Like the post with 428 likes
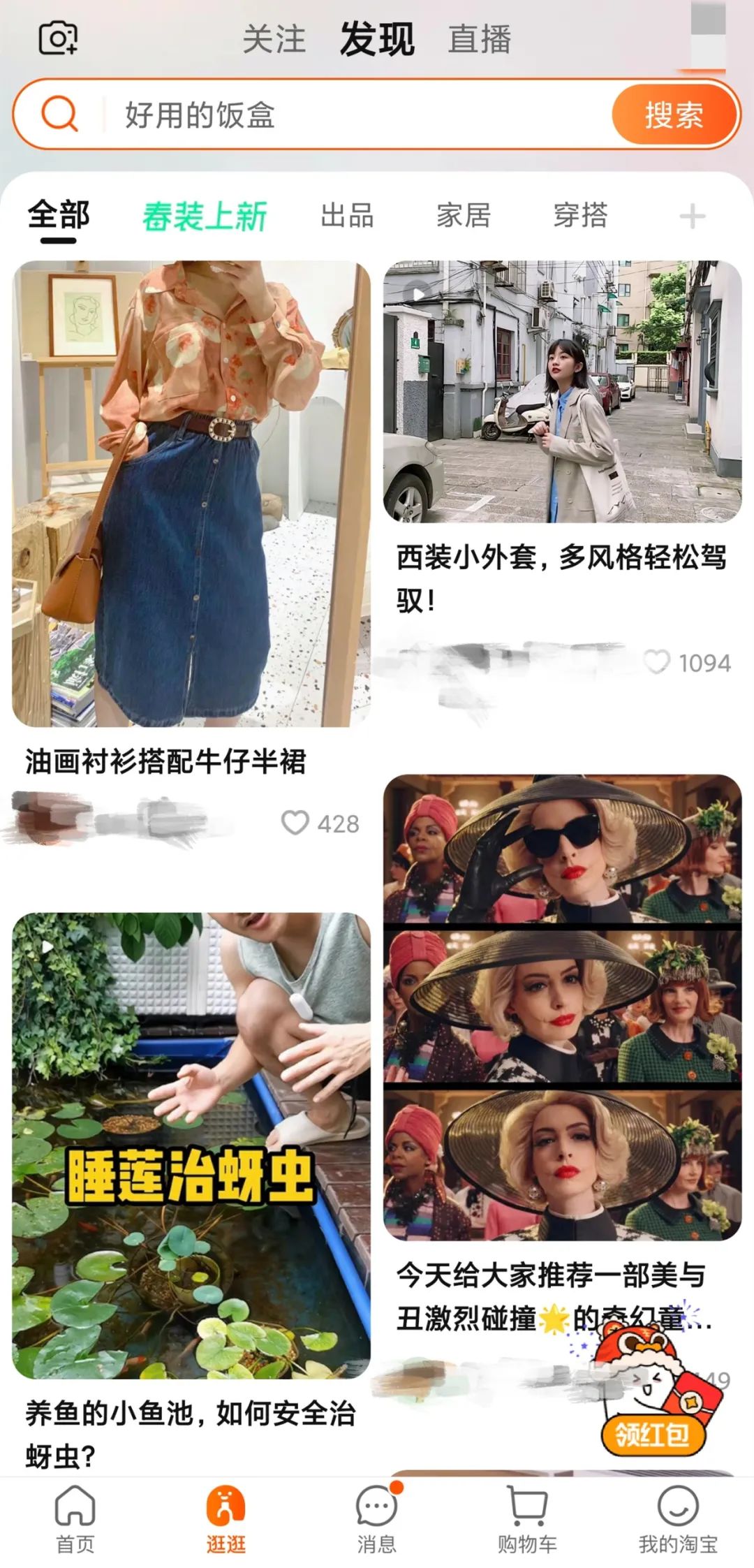Viewport: 754px width, 1568px height. [x=295, y=823]
